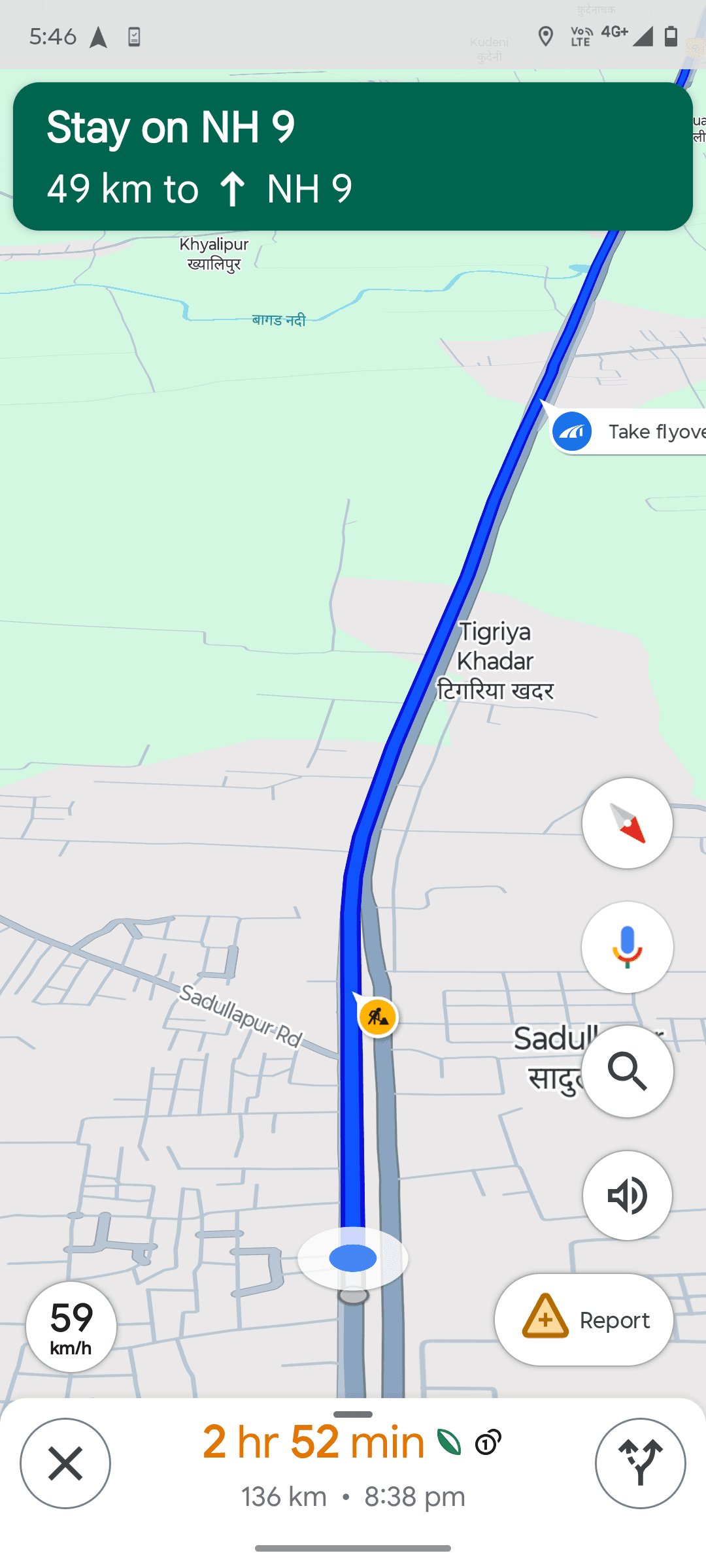Close the navigation with the X button
Image resolution: width=706 pixels, height=1568 pixels.
(x=65, y=1463)
